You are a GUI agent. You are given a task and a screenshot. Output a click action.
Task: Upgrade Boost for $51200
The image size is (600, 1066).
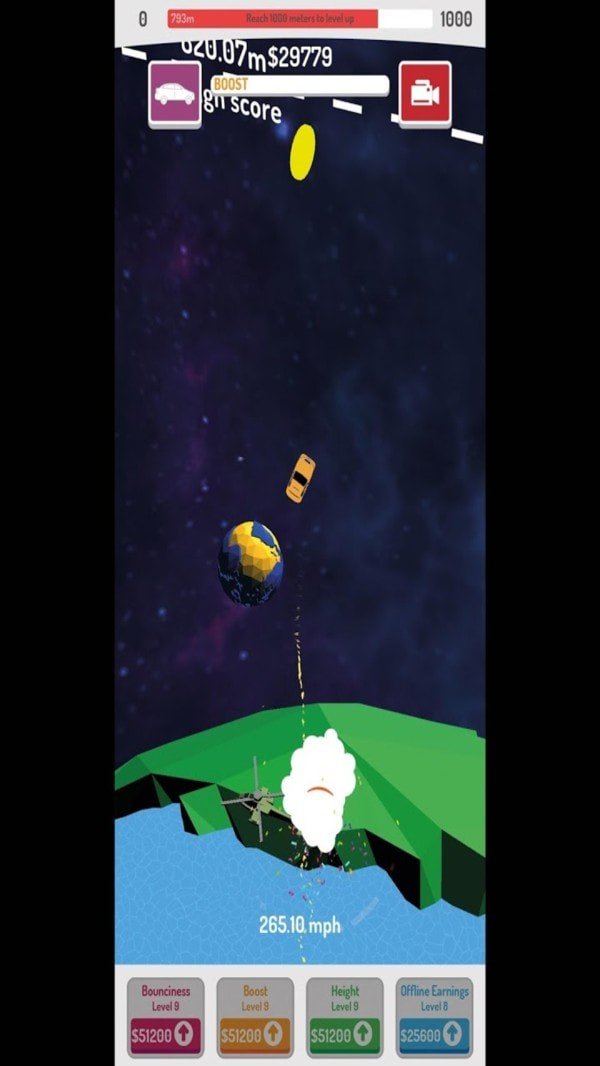click(255, 1033)
